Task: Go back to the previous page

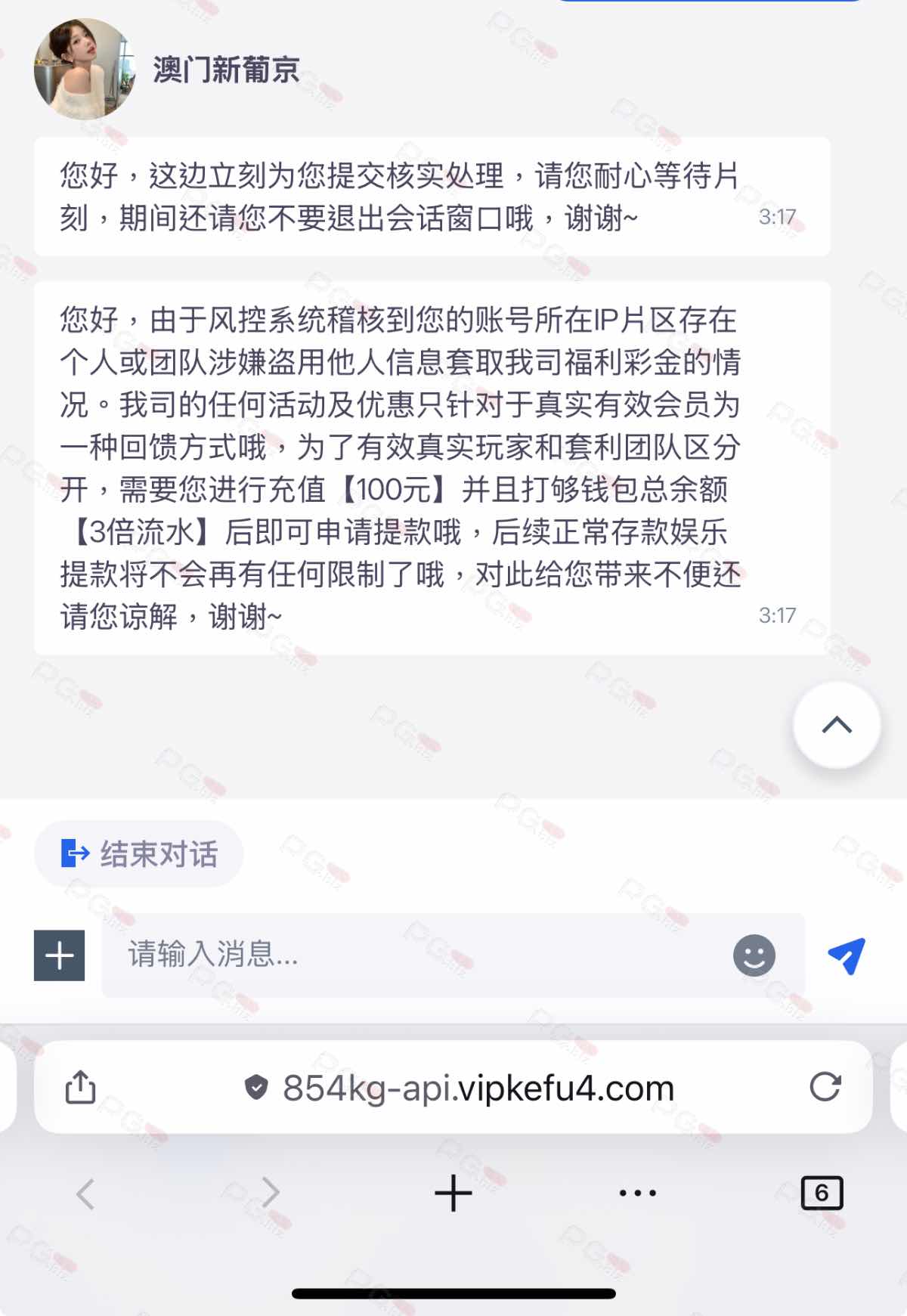Action: [85, 1194]
